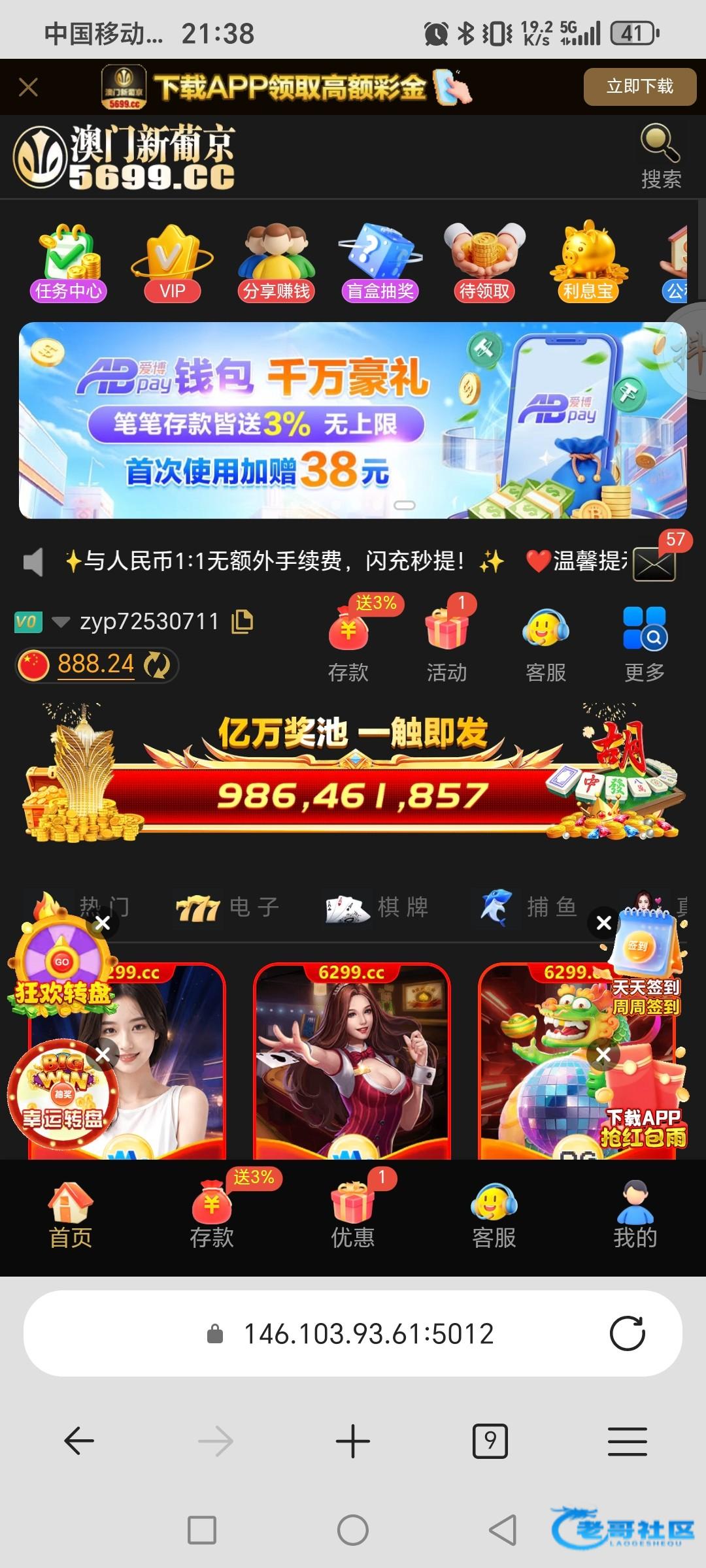Viewport: 706px width, 1568px height.
Task: Open the AB pay 钱包 banner
Action: 353,420
